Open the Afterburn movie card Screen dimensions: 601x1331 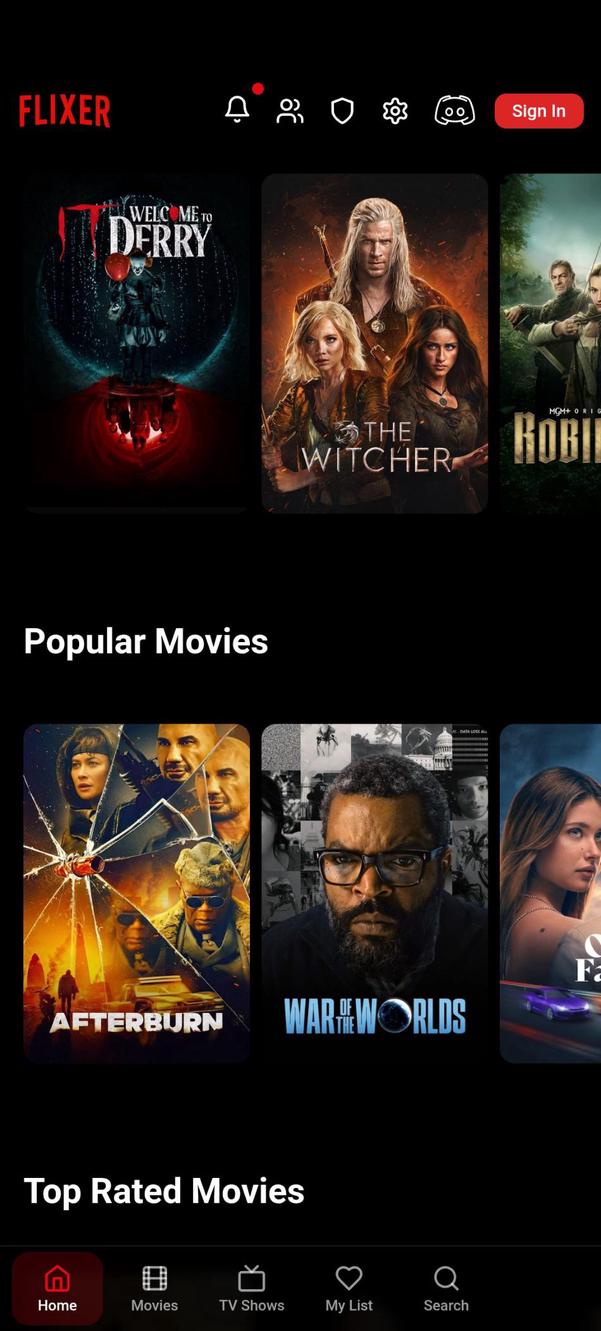click(136, 892)
